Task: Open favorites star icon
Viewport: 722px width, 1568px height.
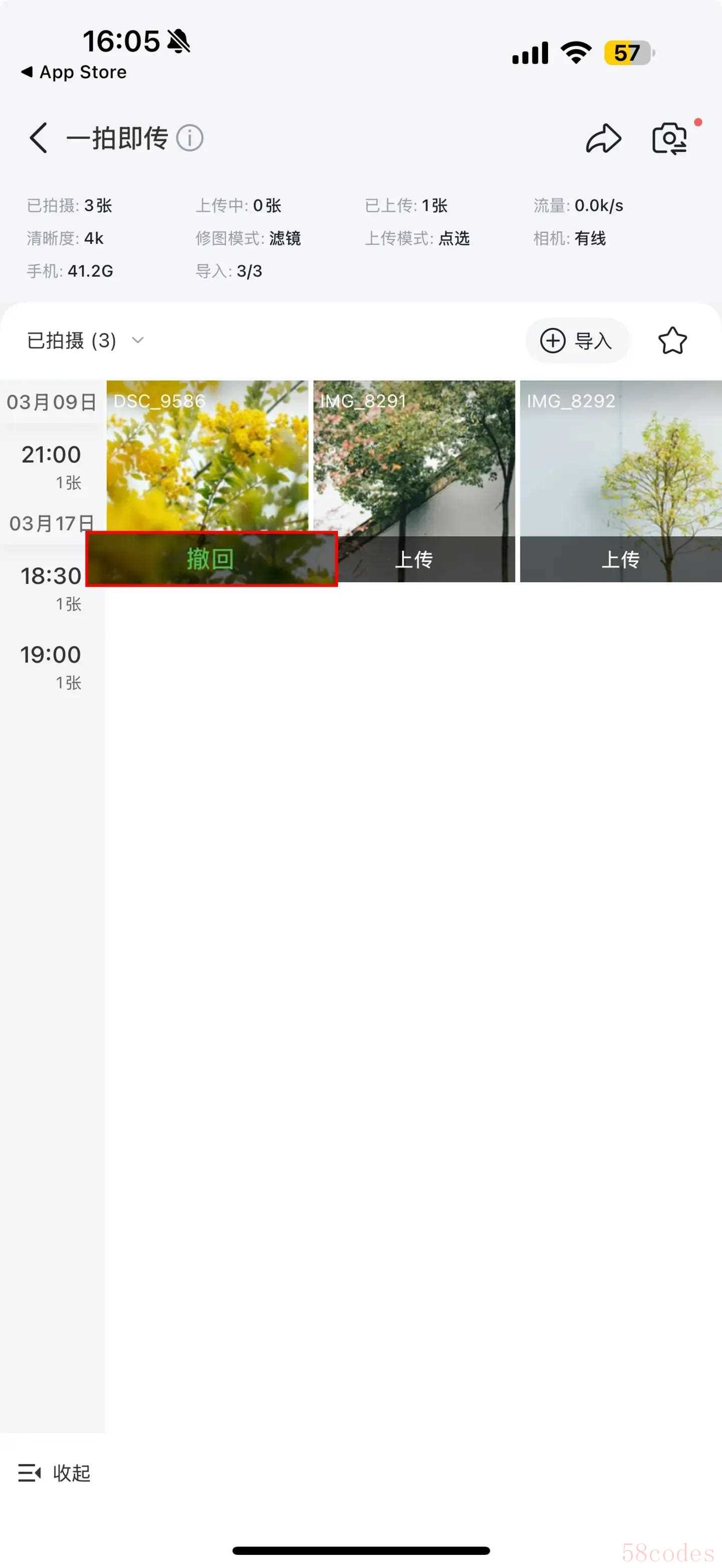Action: (672, 340)
